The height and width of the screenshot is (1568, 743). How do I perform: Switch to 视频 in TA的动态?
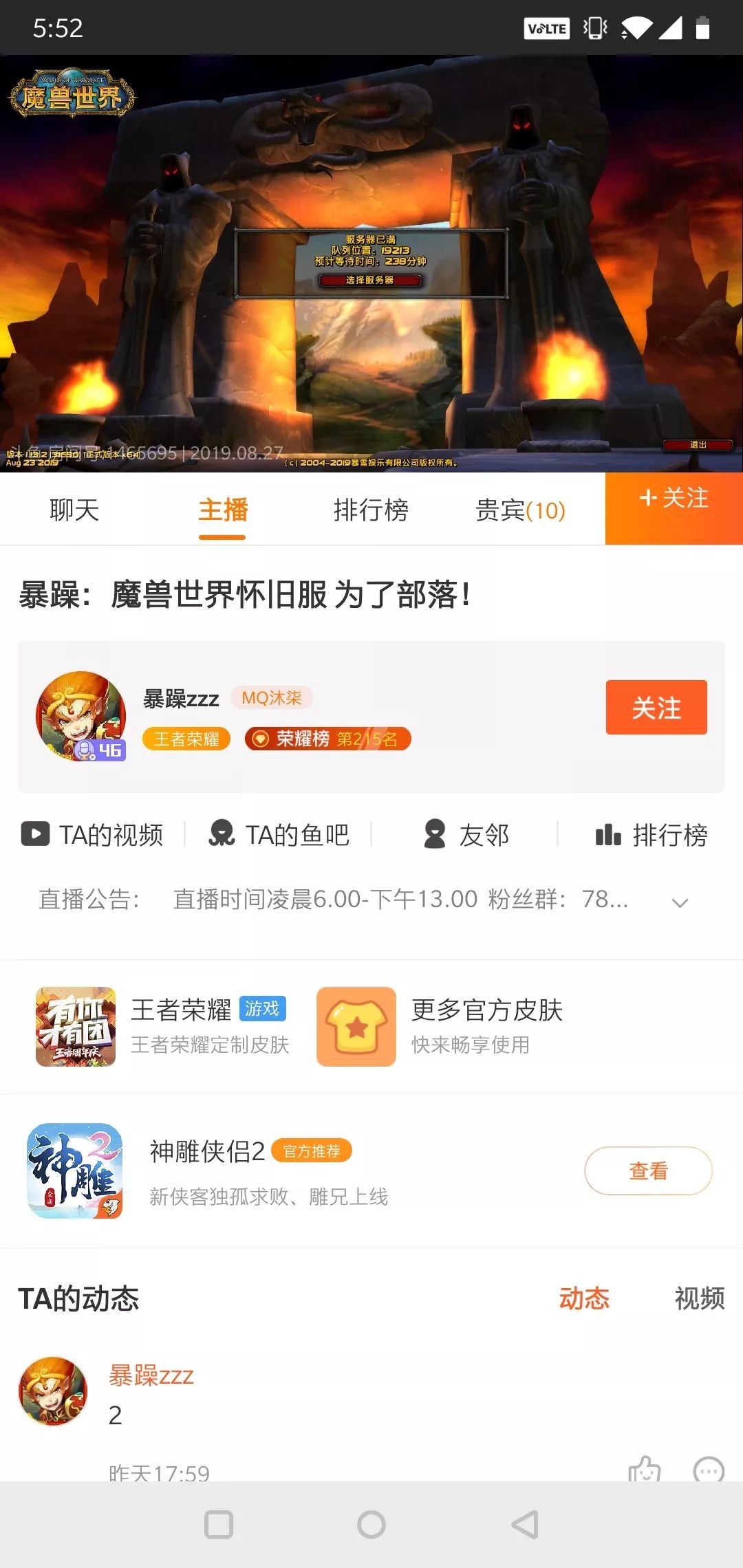[699, 1298]
